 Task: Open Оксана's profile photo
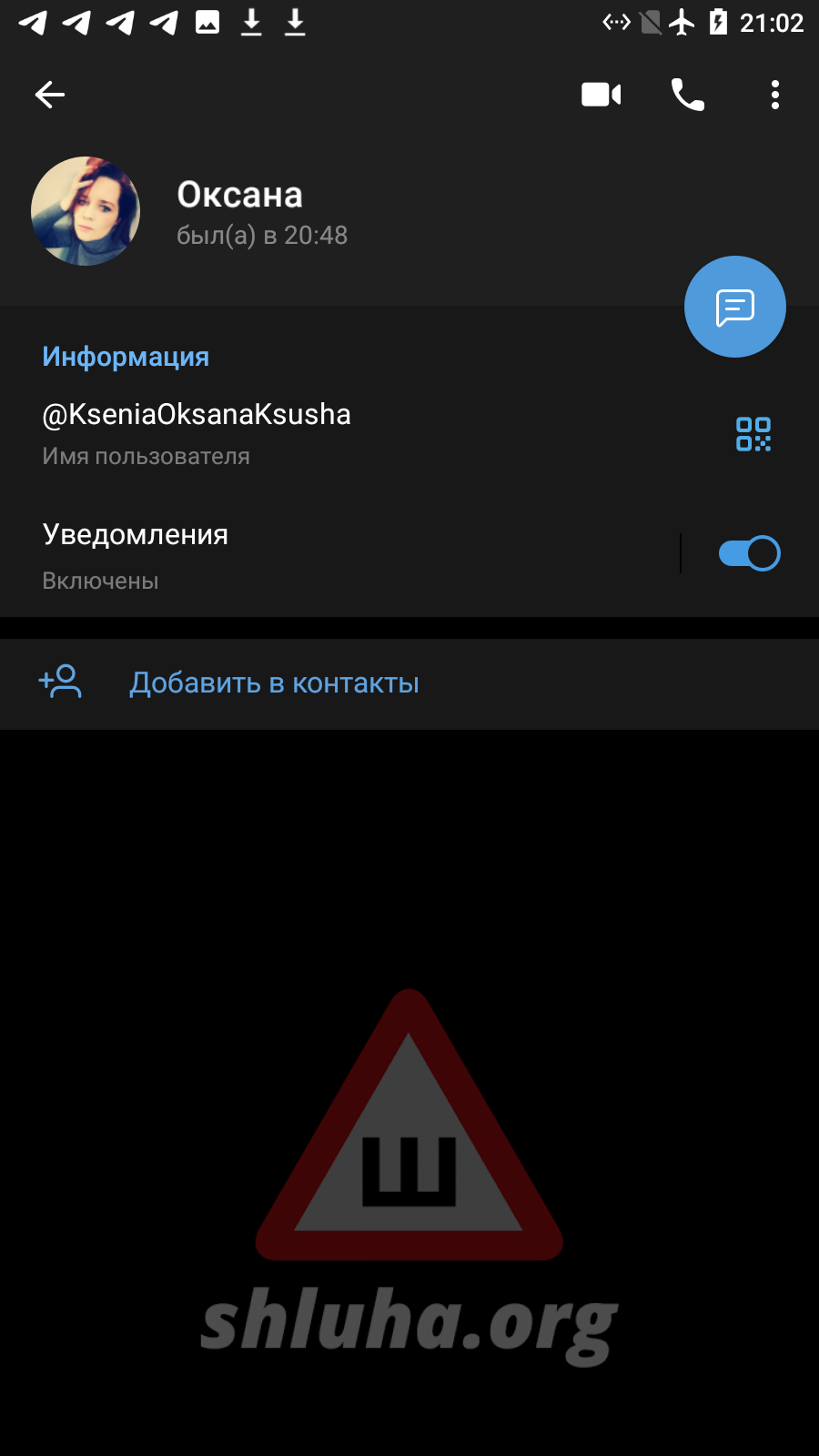pyautogui.click(x=86, y=211)
